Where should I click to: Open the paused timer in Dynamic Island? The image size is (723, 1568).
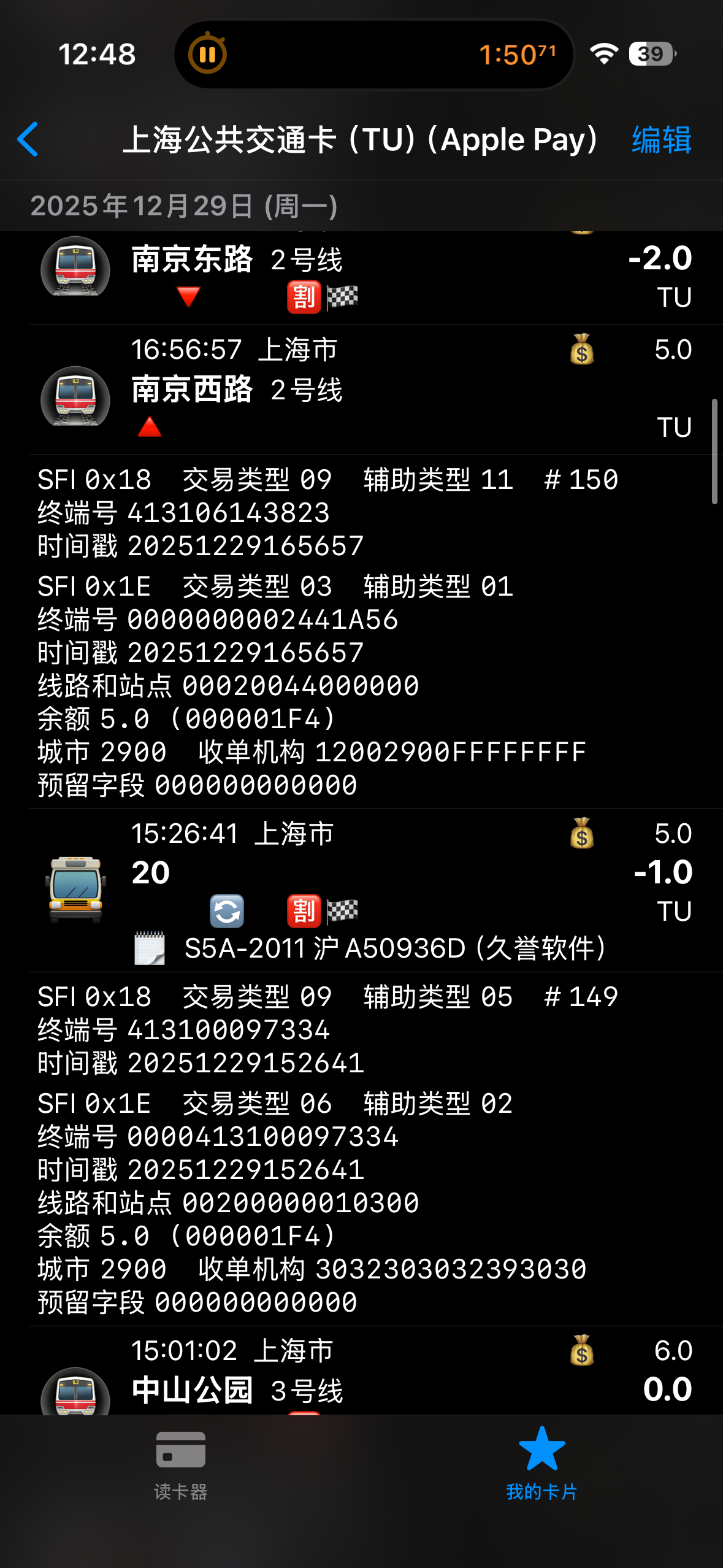[x=373, y=55]
